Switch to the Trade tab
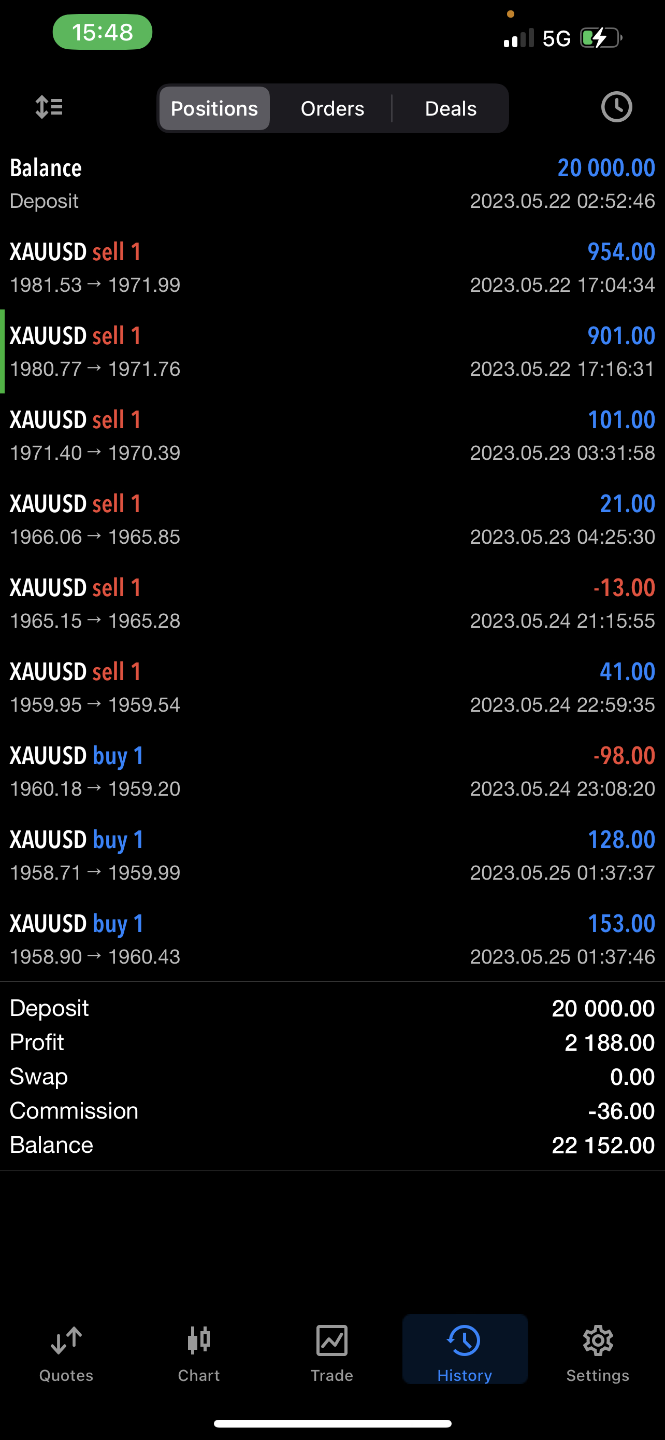 [331, 1352]
